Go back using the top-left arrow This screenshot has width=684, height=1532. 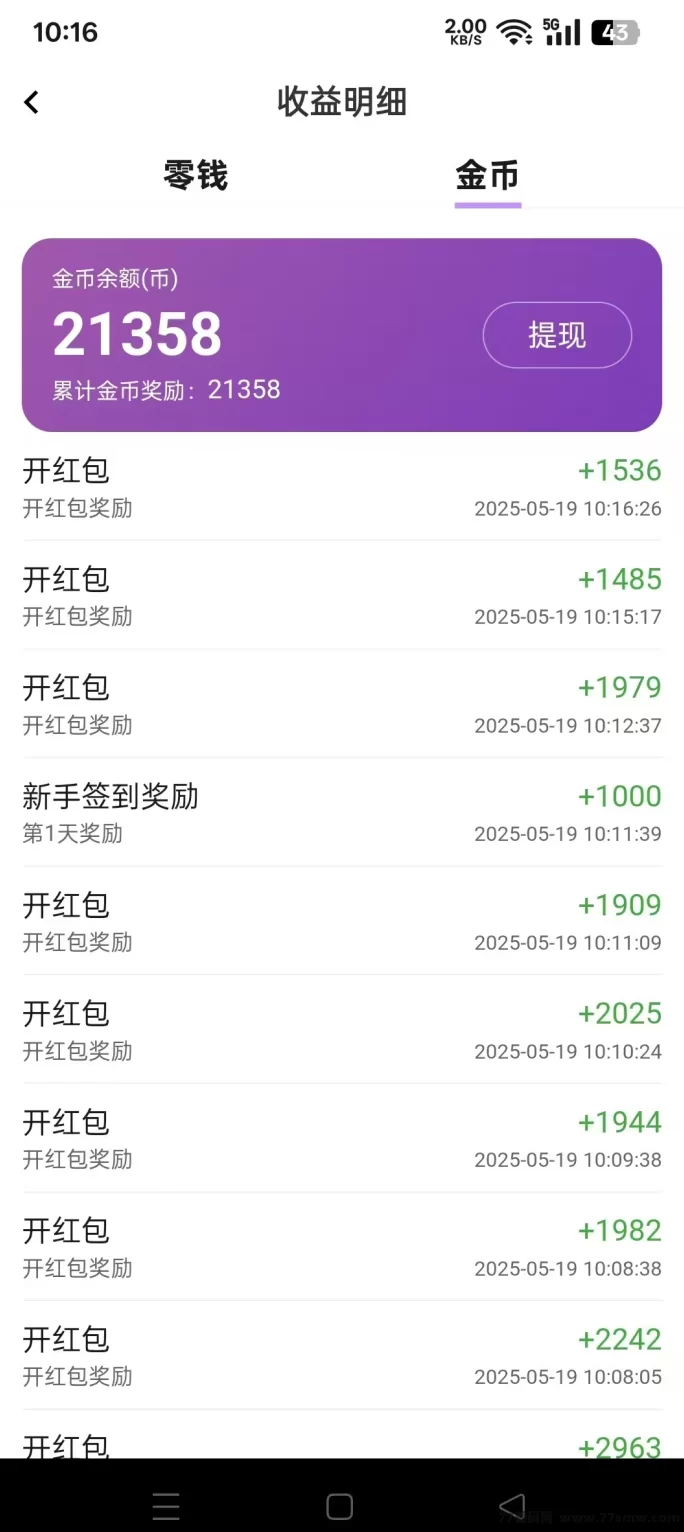[32, 102]
